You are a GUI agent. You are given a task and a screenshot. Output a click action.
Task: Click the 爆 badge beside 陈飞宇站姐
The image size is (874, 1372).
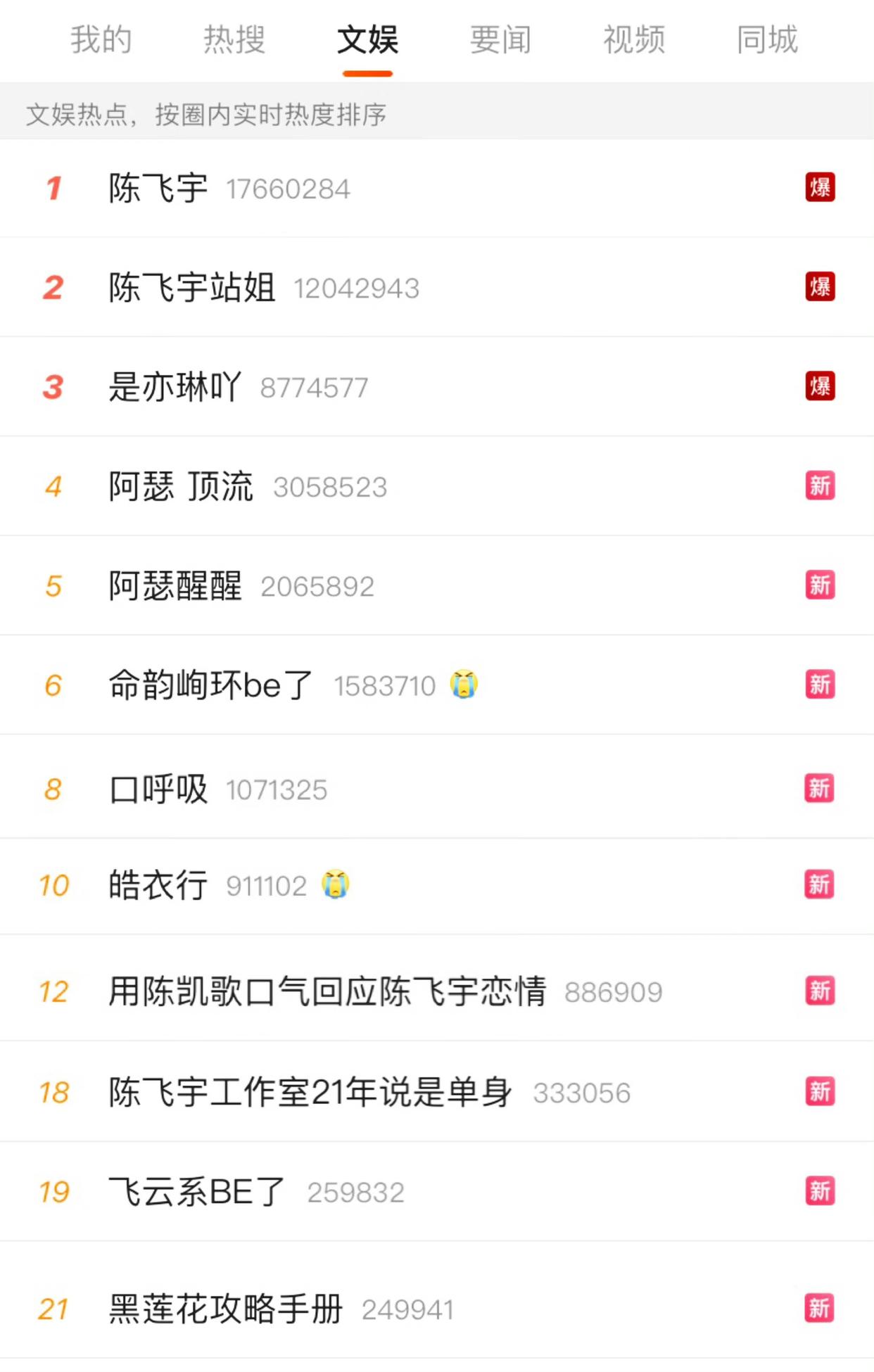coord(821,286)
